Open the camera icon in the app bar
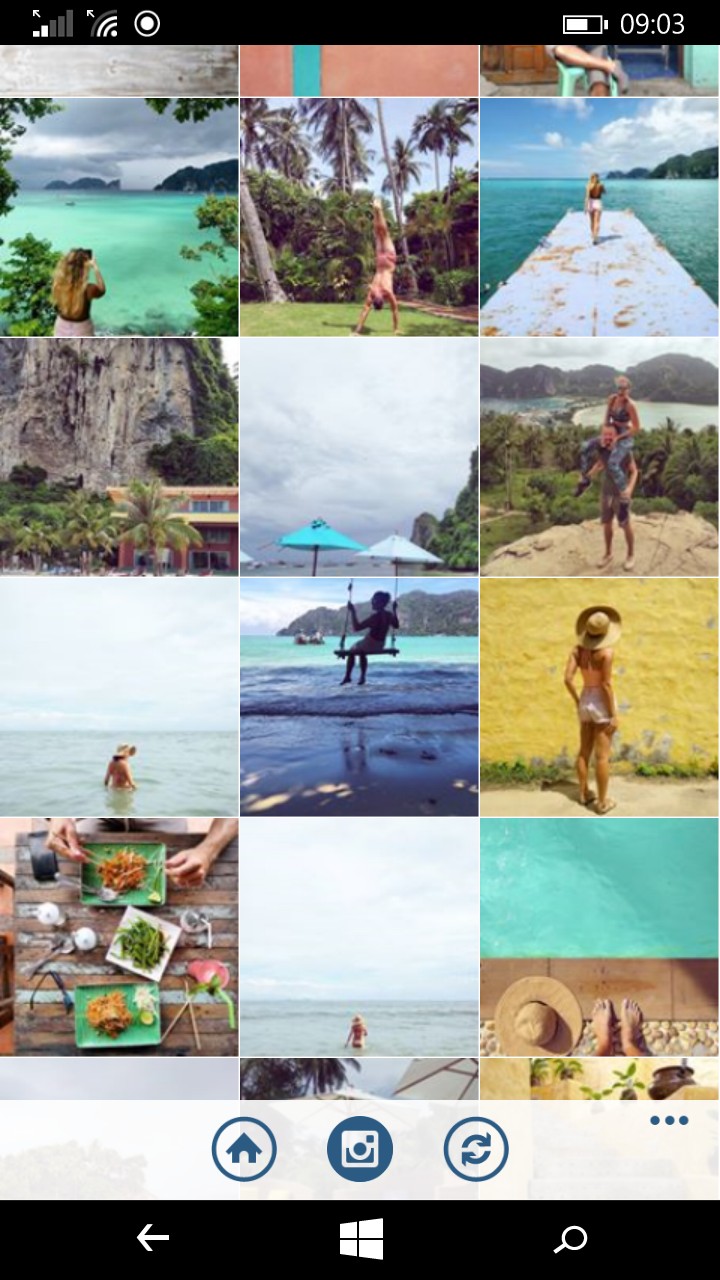720x1280 pixels. [360, 1149]
